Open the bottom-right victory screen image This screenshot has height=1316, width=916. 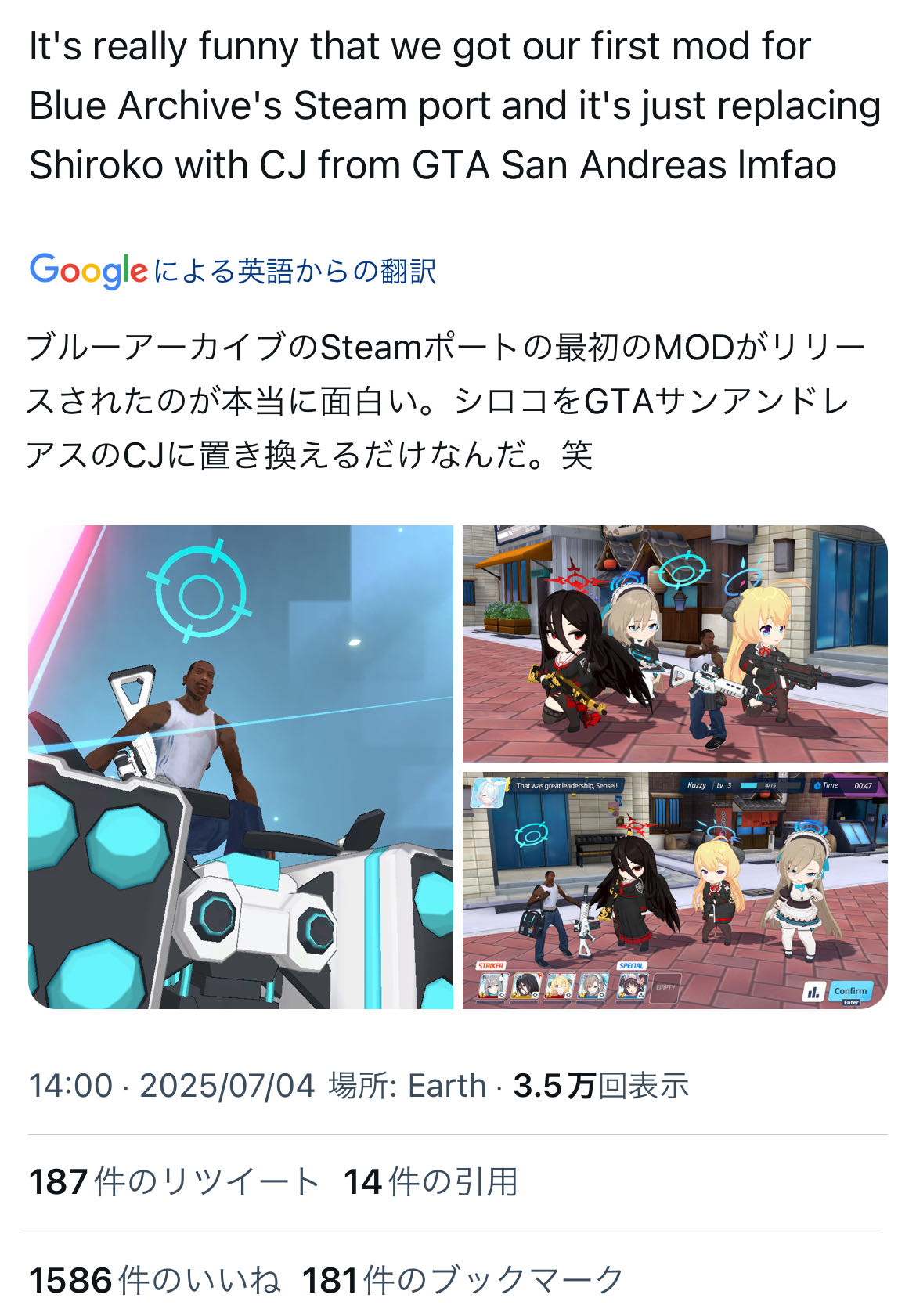[675, 890]
